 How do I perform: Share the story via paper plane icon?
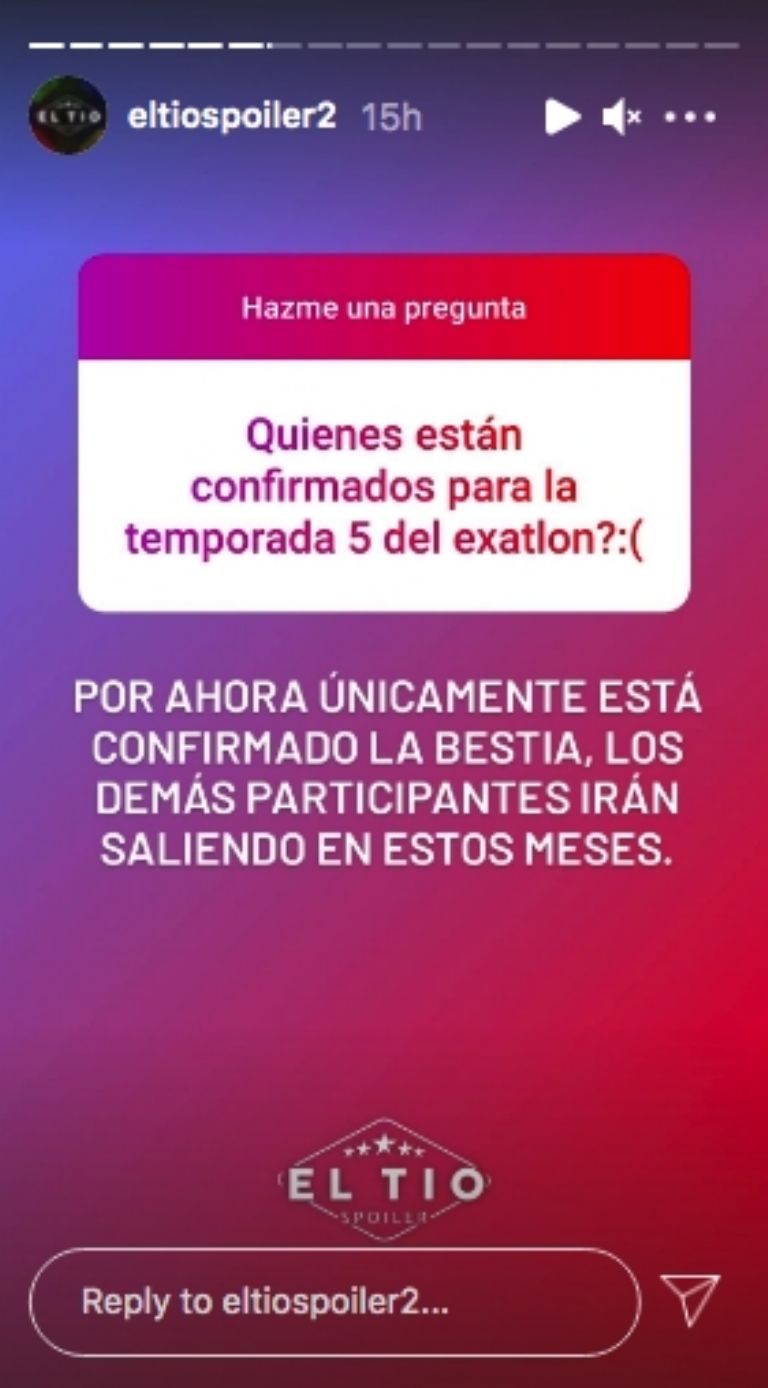[691, 1300]
